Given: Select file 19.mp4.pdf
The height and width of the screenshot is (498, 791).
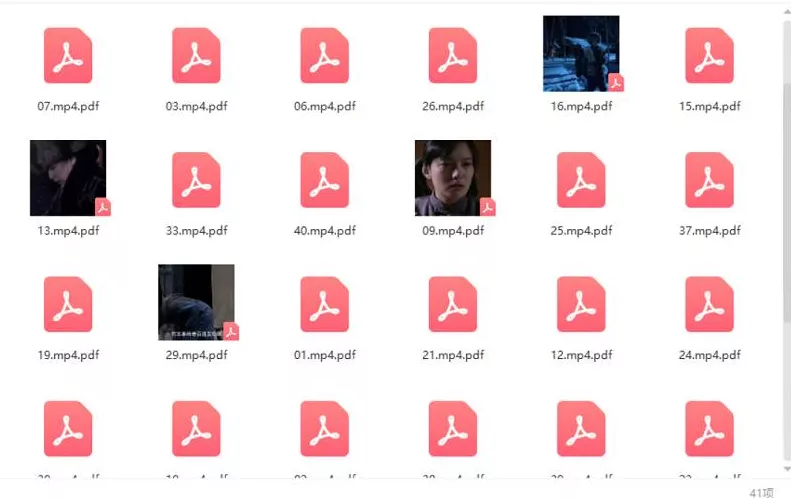Looking at the screenshot, I should (68, 304).
